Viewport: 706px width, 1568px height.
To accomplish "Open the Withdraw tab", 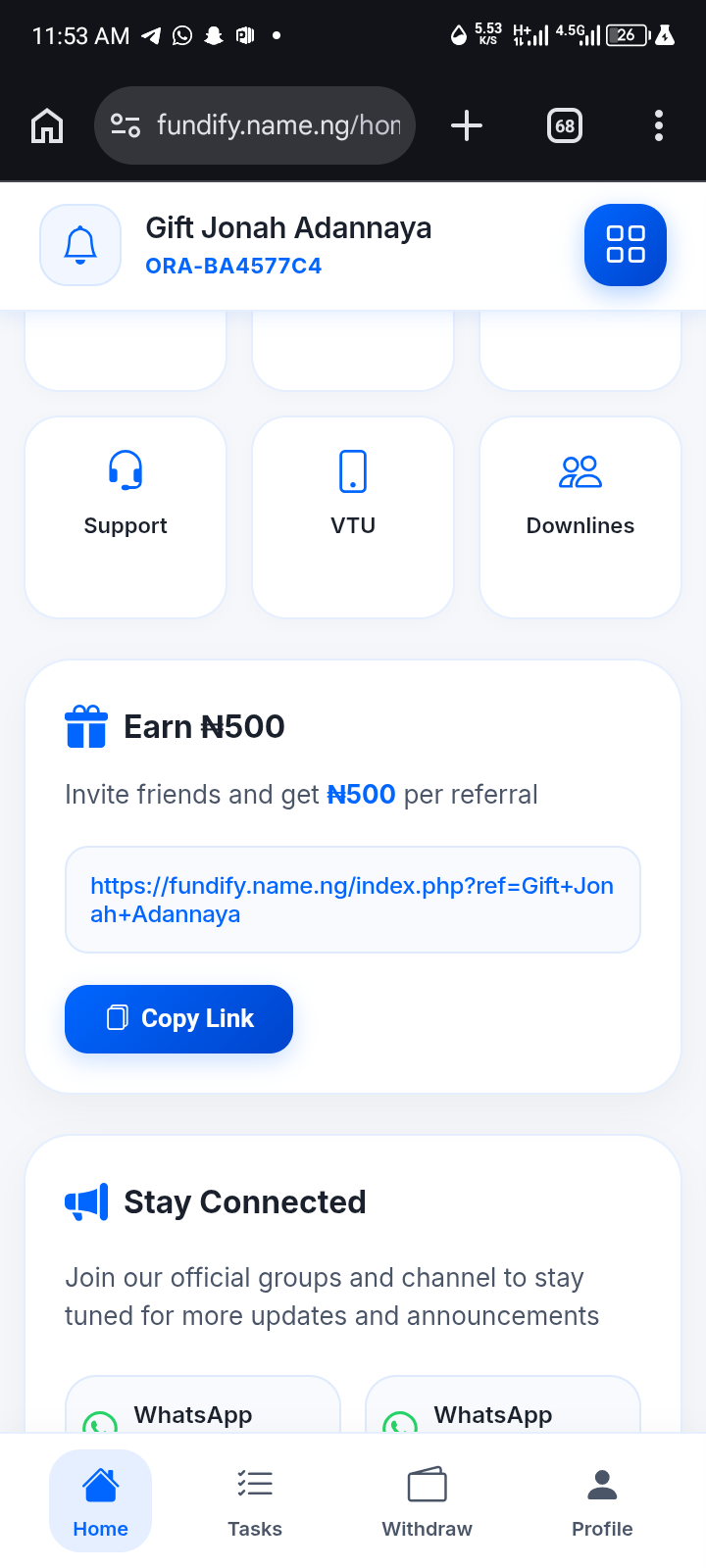I will (x=427, y=1500).
